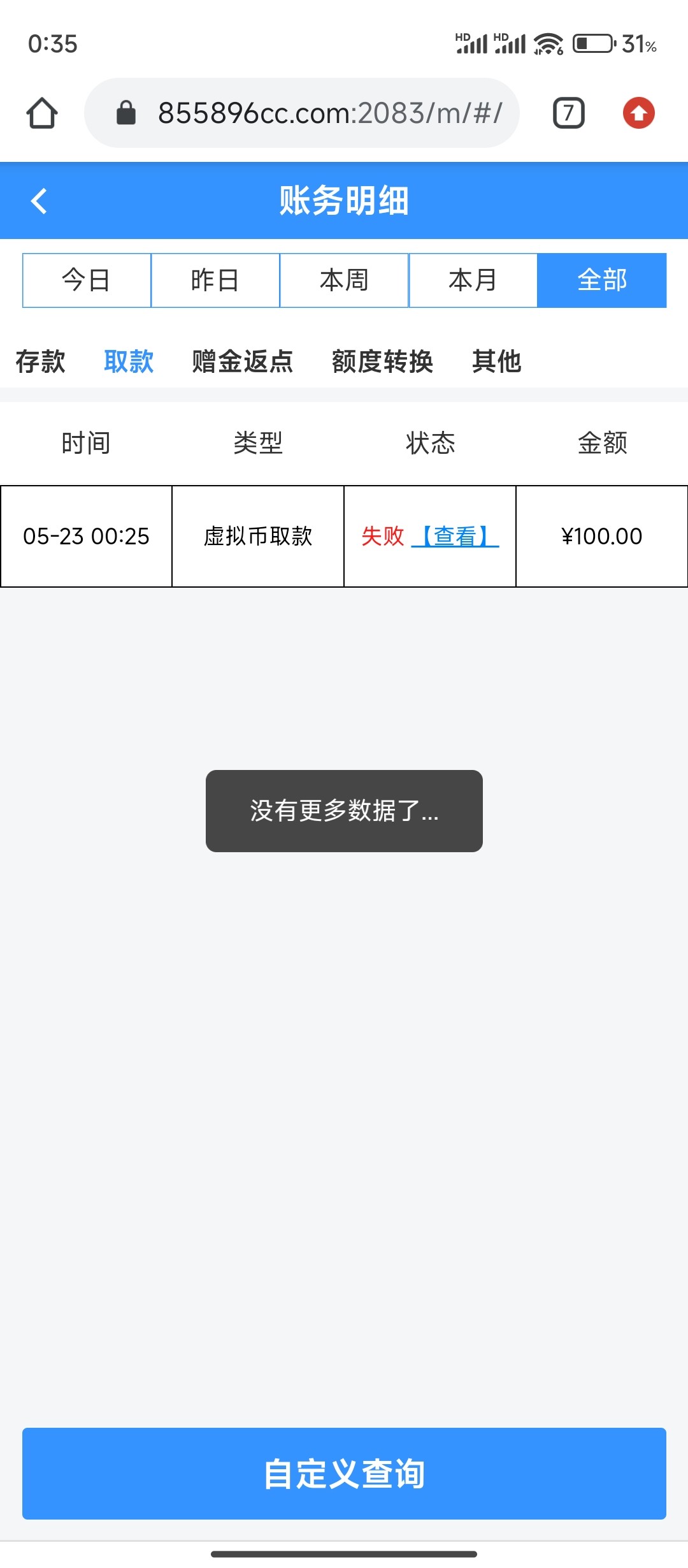The width and height of the screenshot is (688, 1568).
Task: Tap the highlighted 取款 category
Action: 129,361
